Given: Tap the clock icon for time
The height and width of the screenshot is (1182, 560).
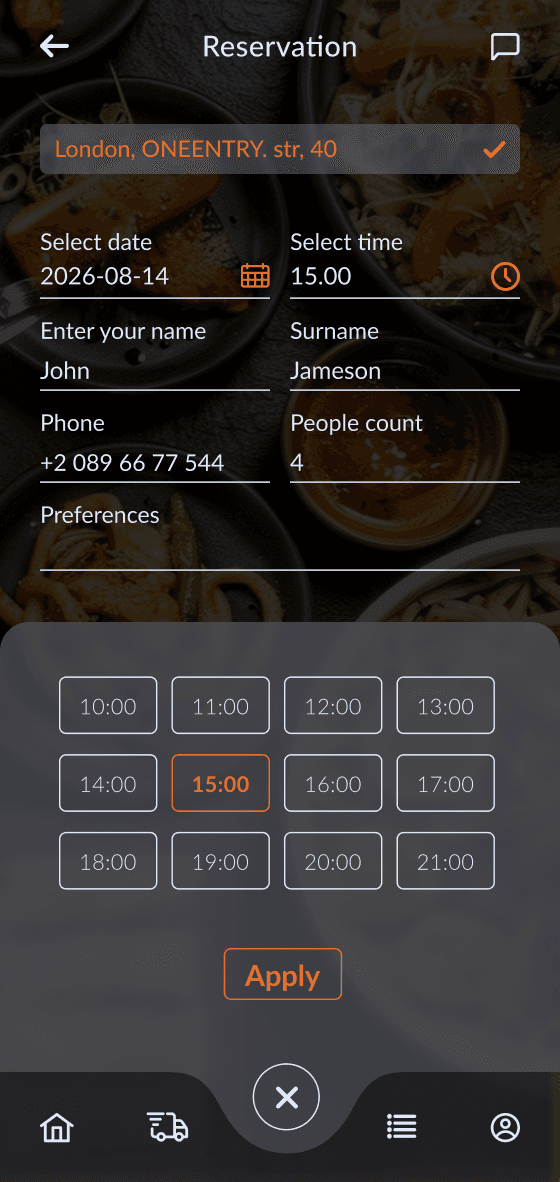Looking at the screenshot, I should [505, 276].
